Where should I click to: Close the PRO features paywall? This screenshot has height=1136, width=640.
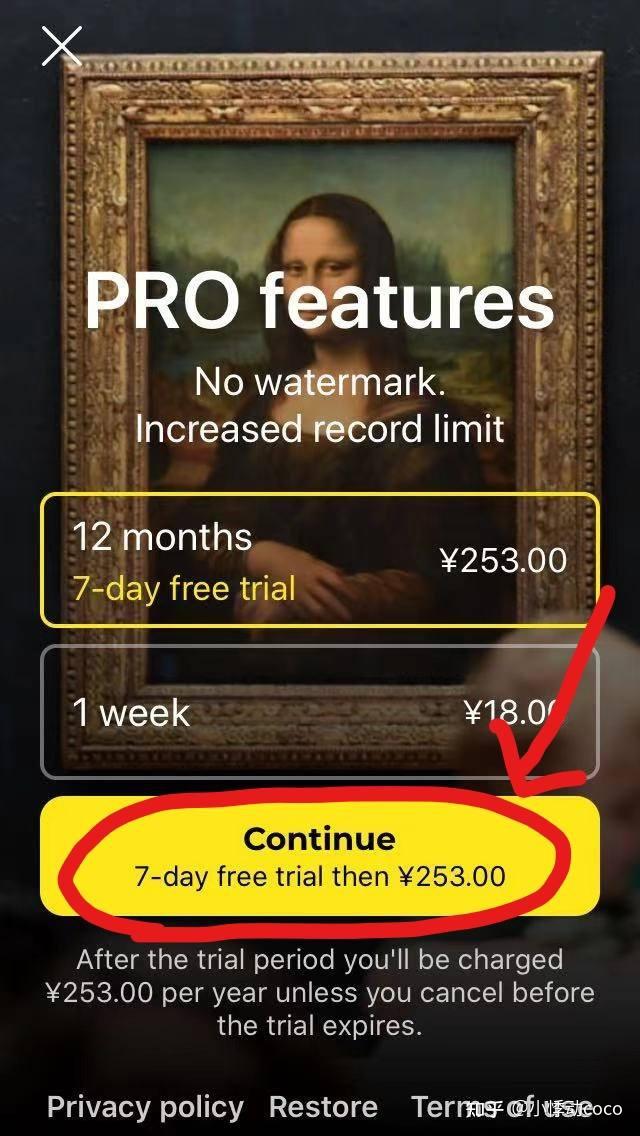[62, 46]
